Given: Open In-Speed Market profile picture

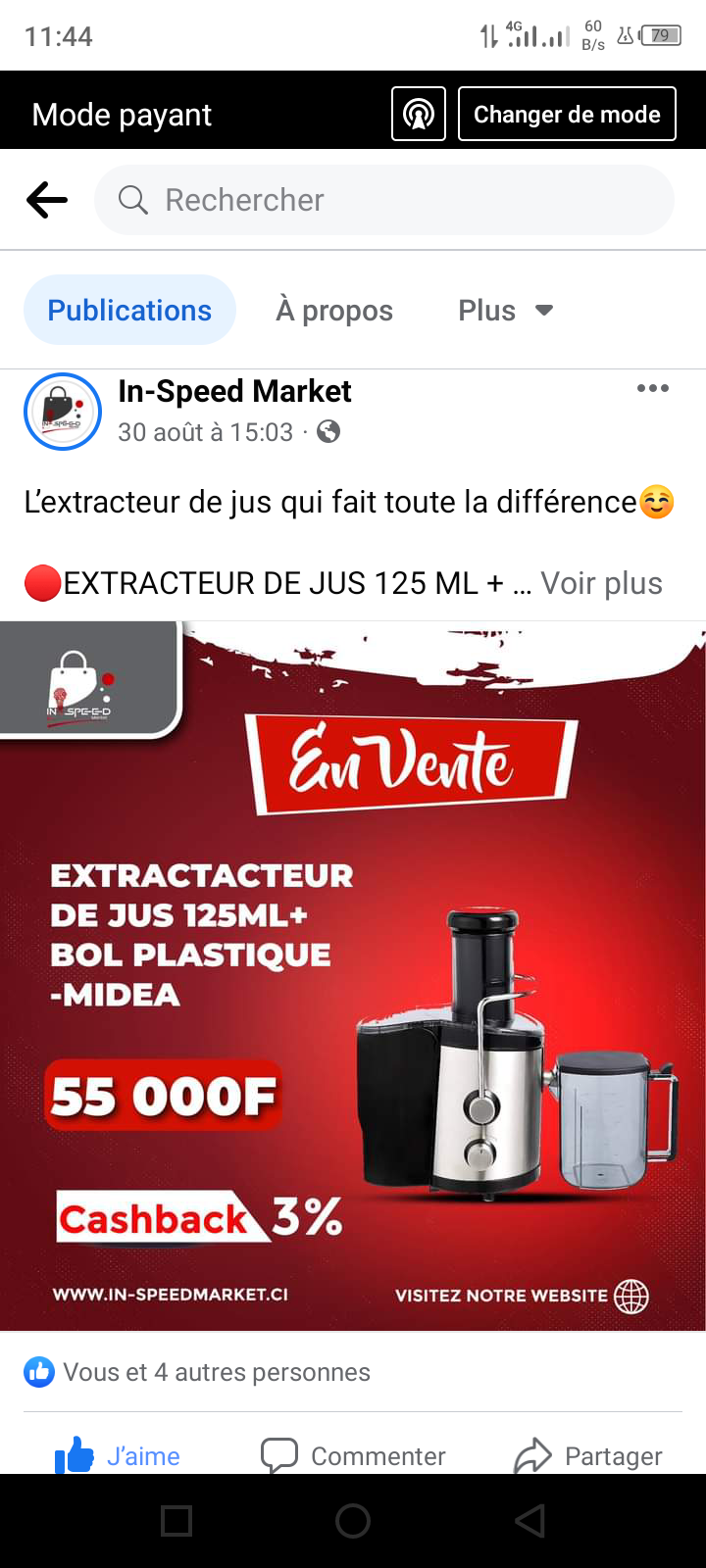Looking at the screenshot, I should (63, 412).
